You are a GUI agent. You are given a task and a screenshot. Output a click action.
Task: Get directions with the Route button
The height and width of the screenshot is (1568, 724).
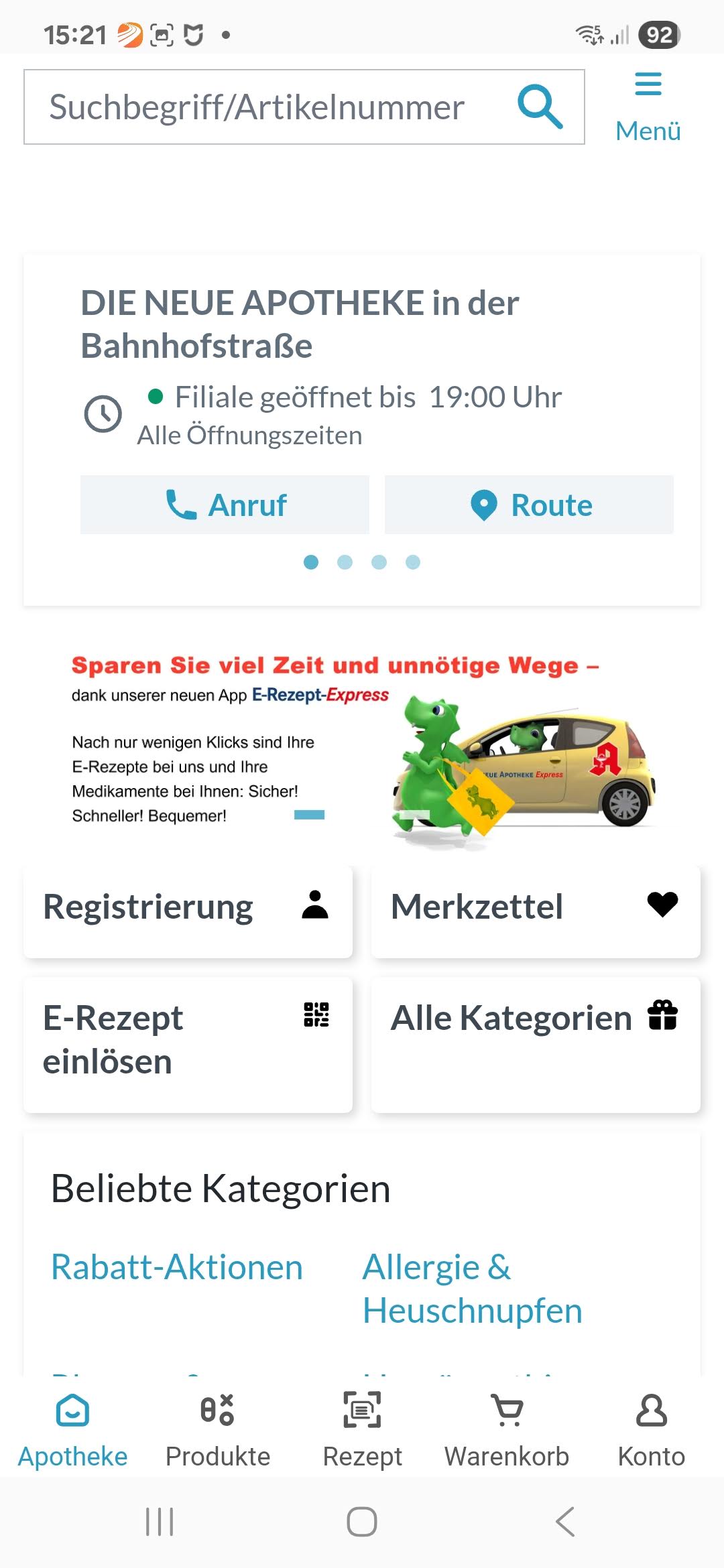529,505
